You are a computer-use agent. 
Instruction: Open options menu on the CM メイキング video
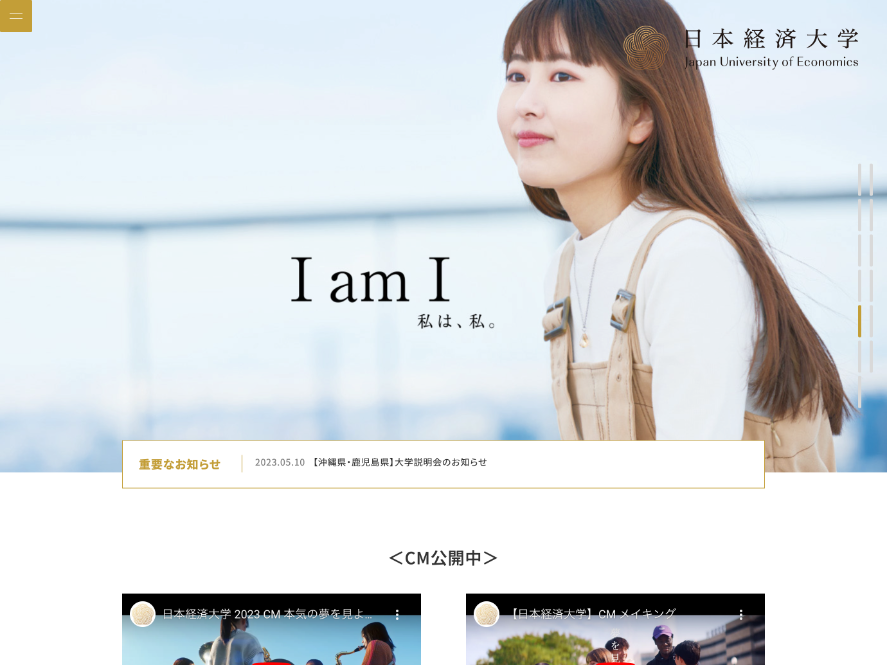click(x=741, y=614)
